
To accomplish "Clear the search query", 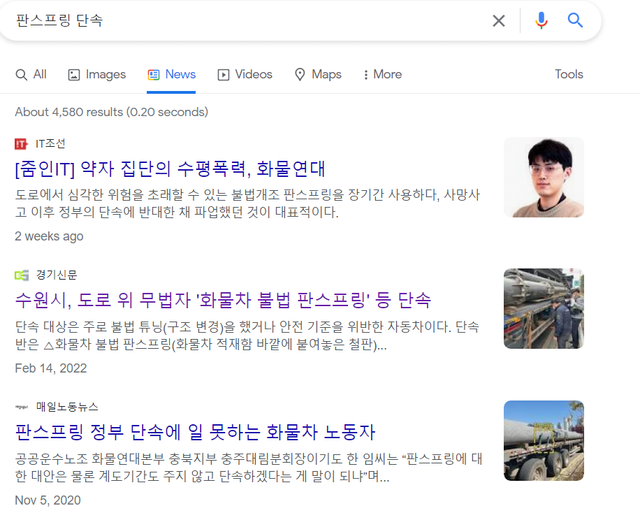I will 498,20.
